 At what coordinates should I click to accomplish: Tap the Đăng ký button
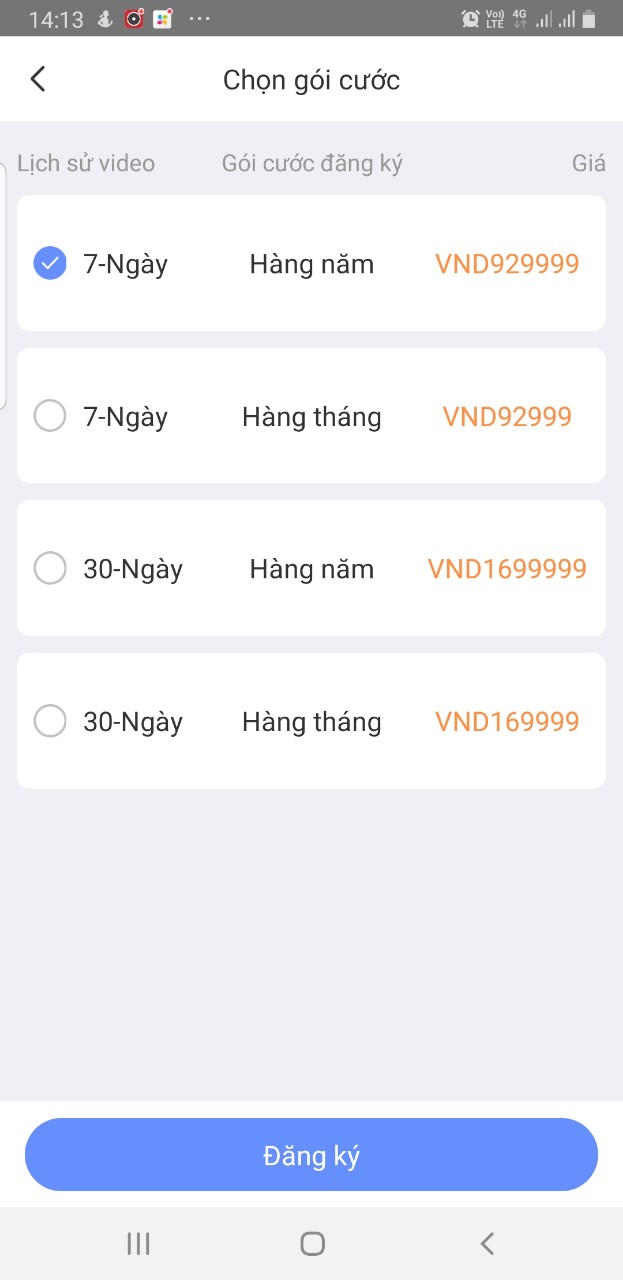click(311, 1155)
